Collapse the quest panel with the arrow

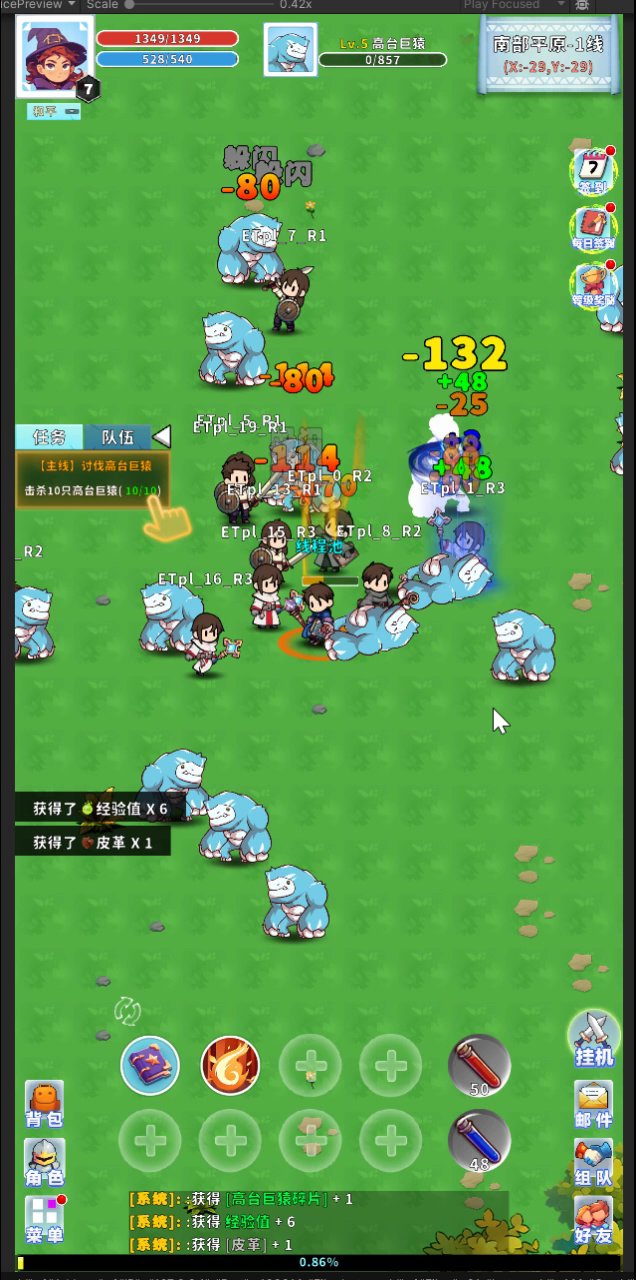click(x=162, y=436)
